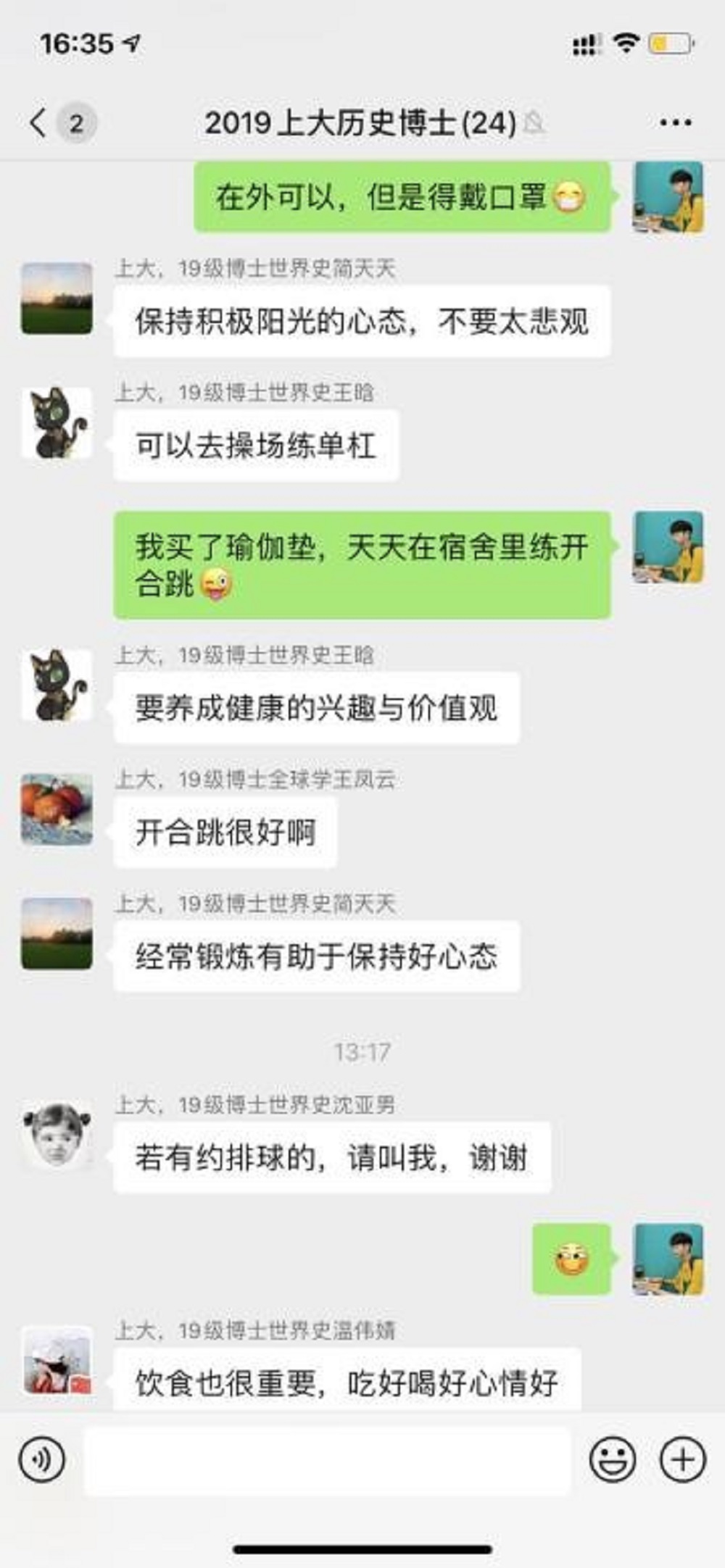Viewport: 725px width, 1568px height.
Task: Open the plus attachment menu
Action: pyautogui.click(x=682, y=1459)
